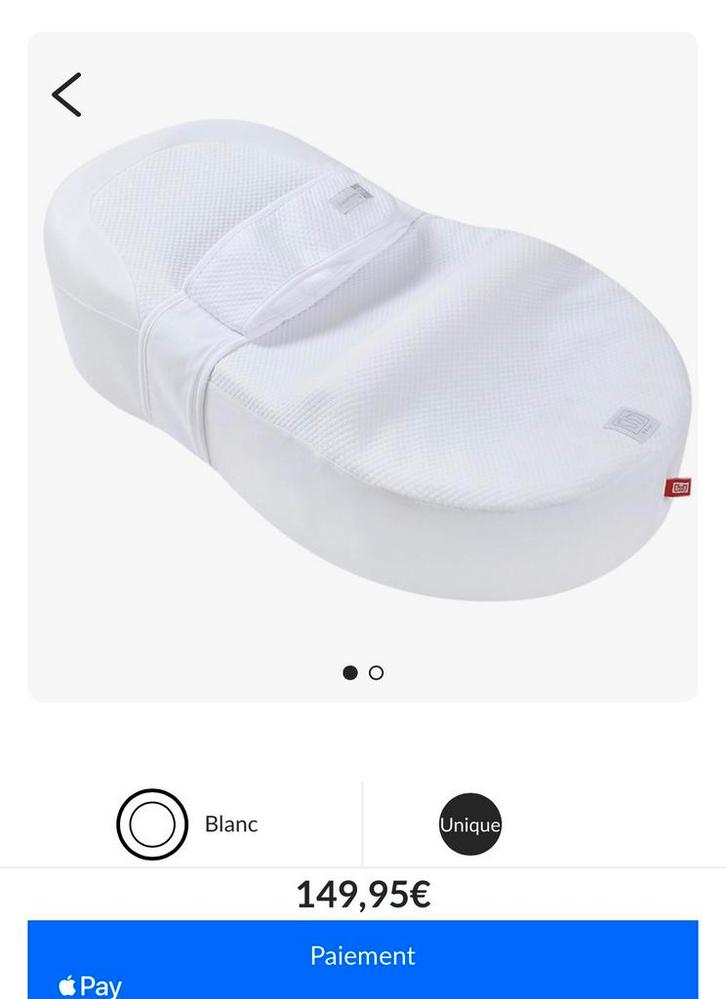Select the Blanc color swatch
This screenshot has width=726, height=999.
(152, 824)
